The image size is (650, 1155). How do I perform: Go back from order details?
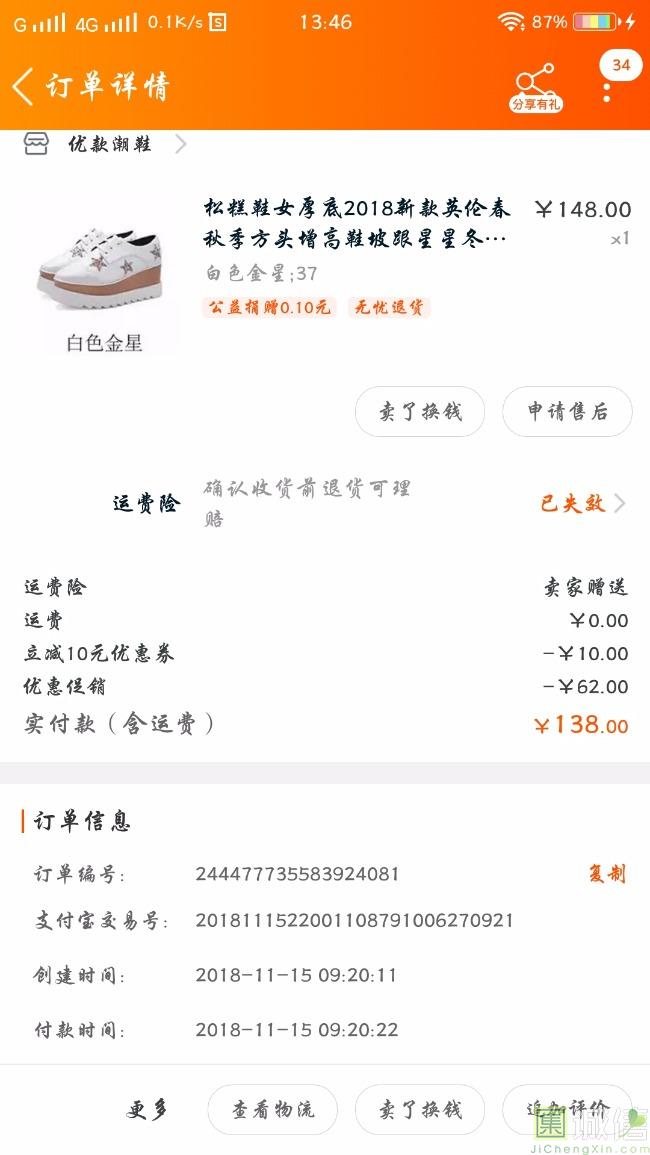(x=24, y=87)
